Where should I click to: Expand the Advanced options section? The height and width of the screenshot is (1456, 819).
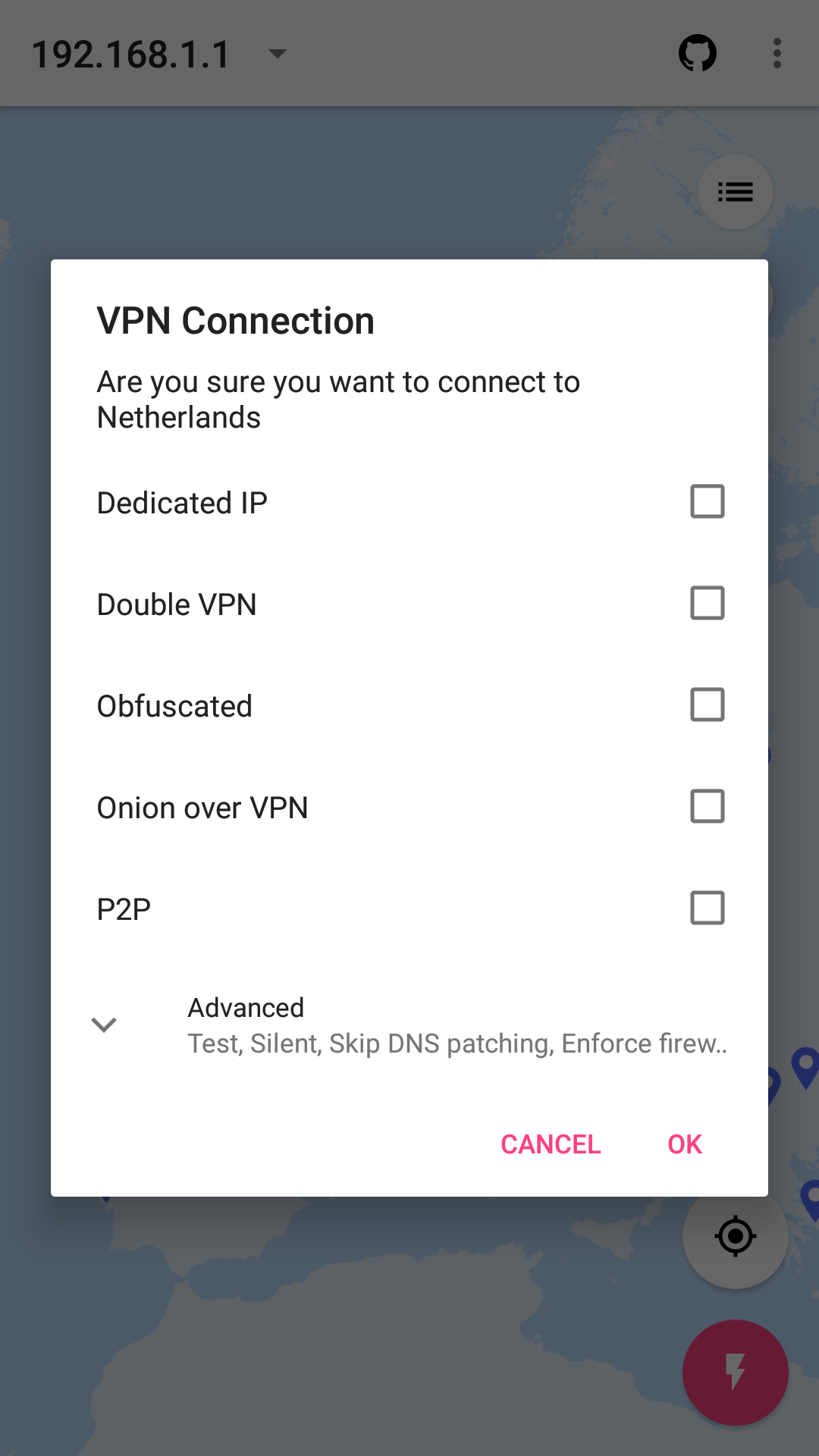(x=104, y=1025)
